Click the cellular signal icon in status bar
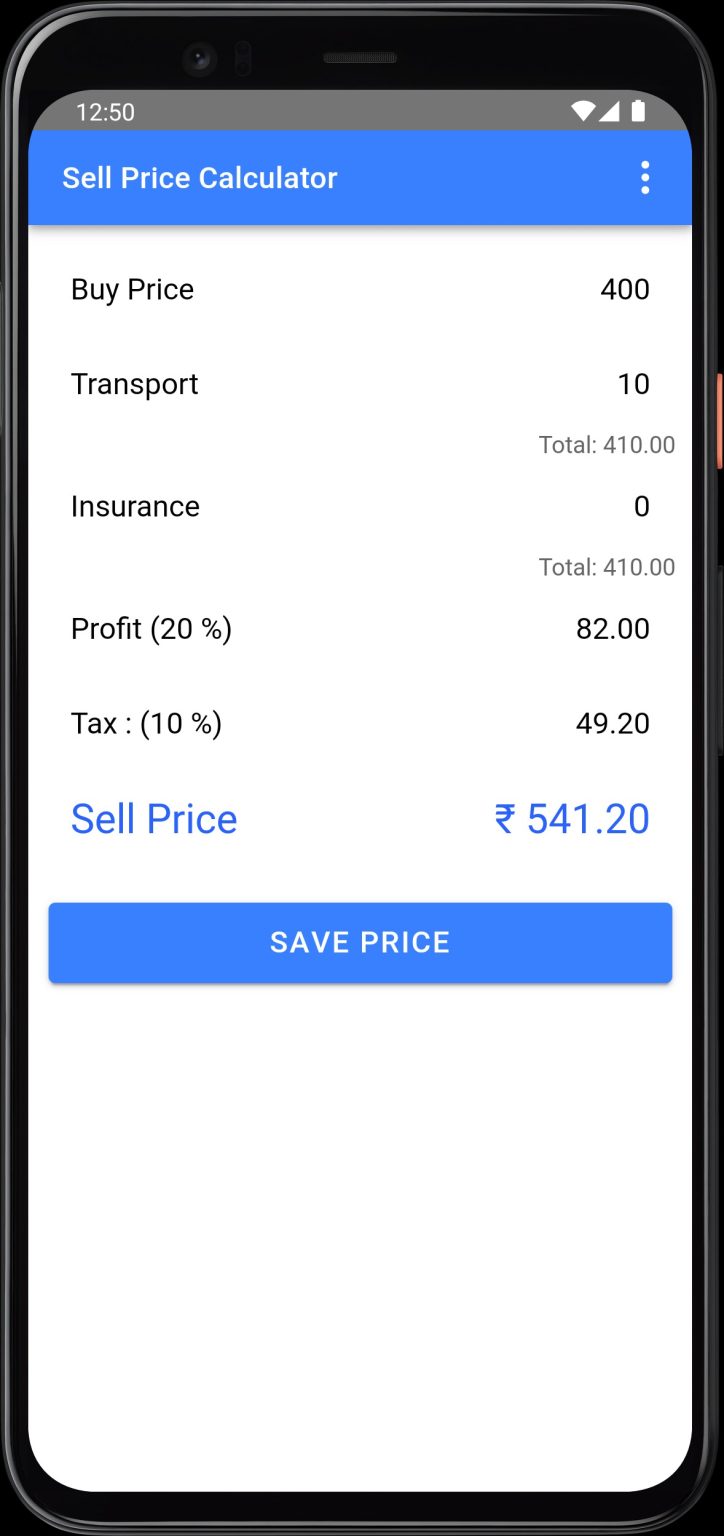This screenshot has height=1536, width=724. pyautogui.click(x=612, y=112)
